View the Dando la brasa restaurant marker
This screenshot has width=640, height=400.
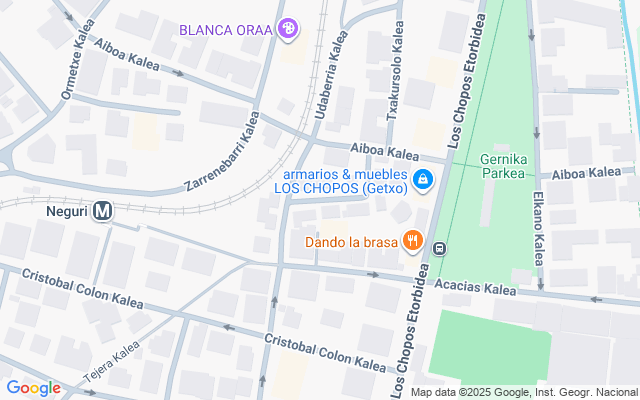413,241
